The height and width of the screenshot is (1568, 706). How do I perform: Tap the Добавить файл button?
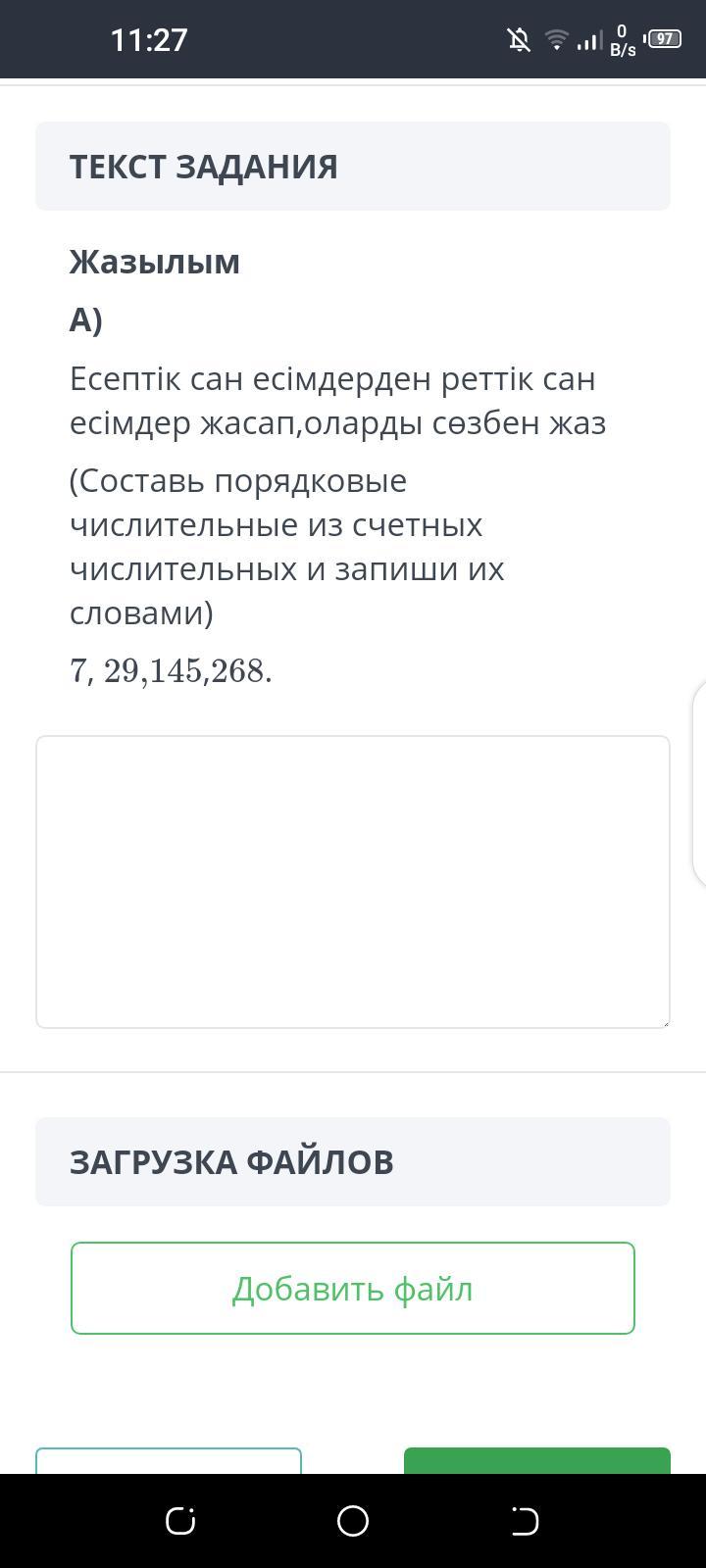click(353, 1288)
